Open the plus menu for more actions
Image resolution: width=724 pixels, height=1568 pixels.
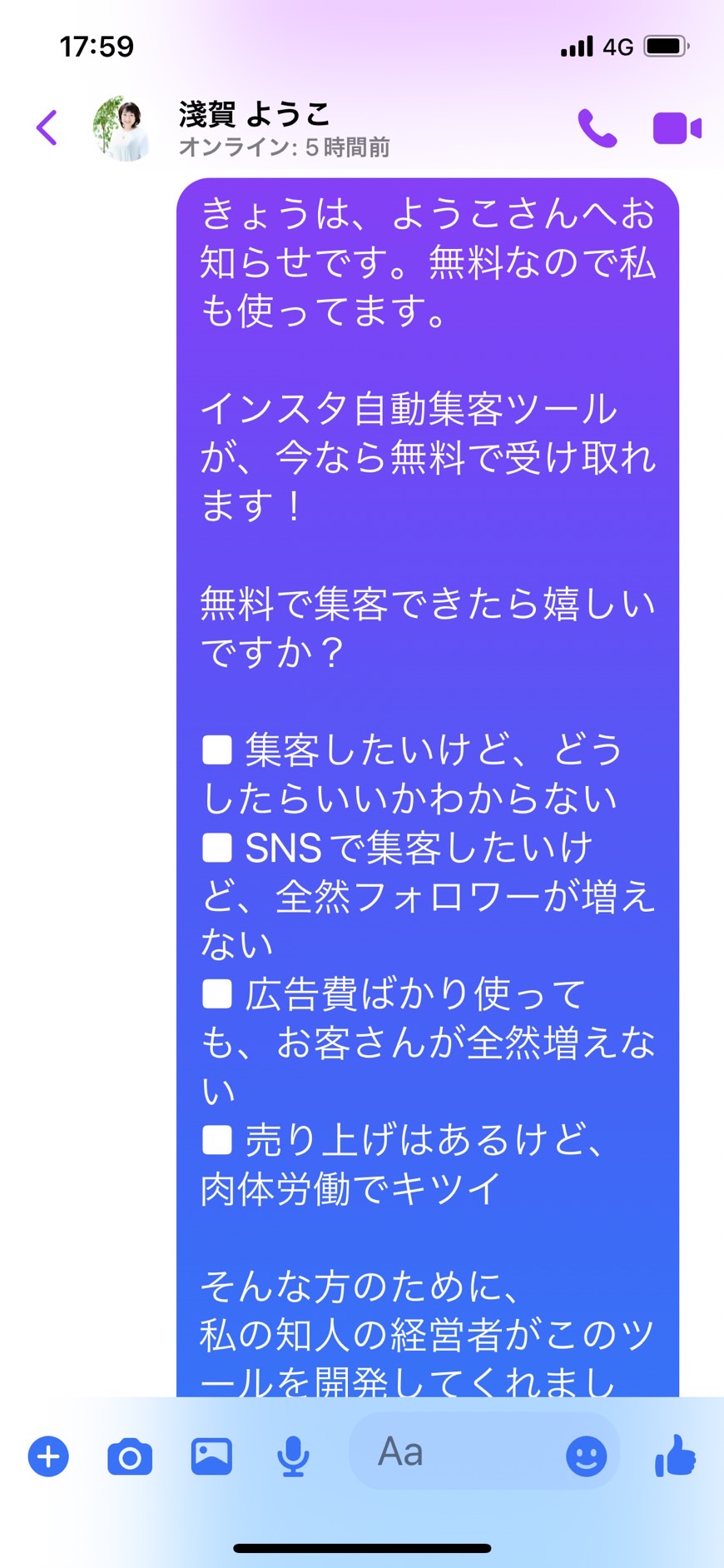[x=48, y=1456]
